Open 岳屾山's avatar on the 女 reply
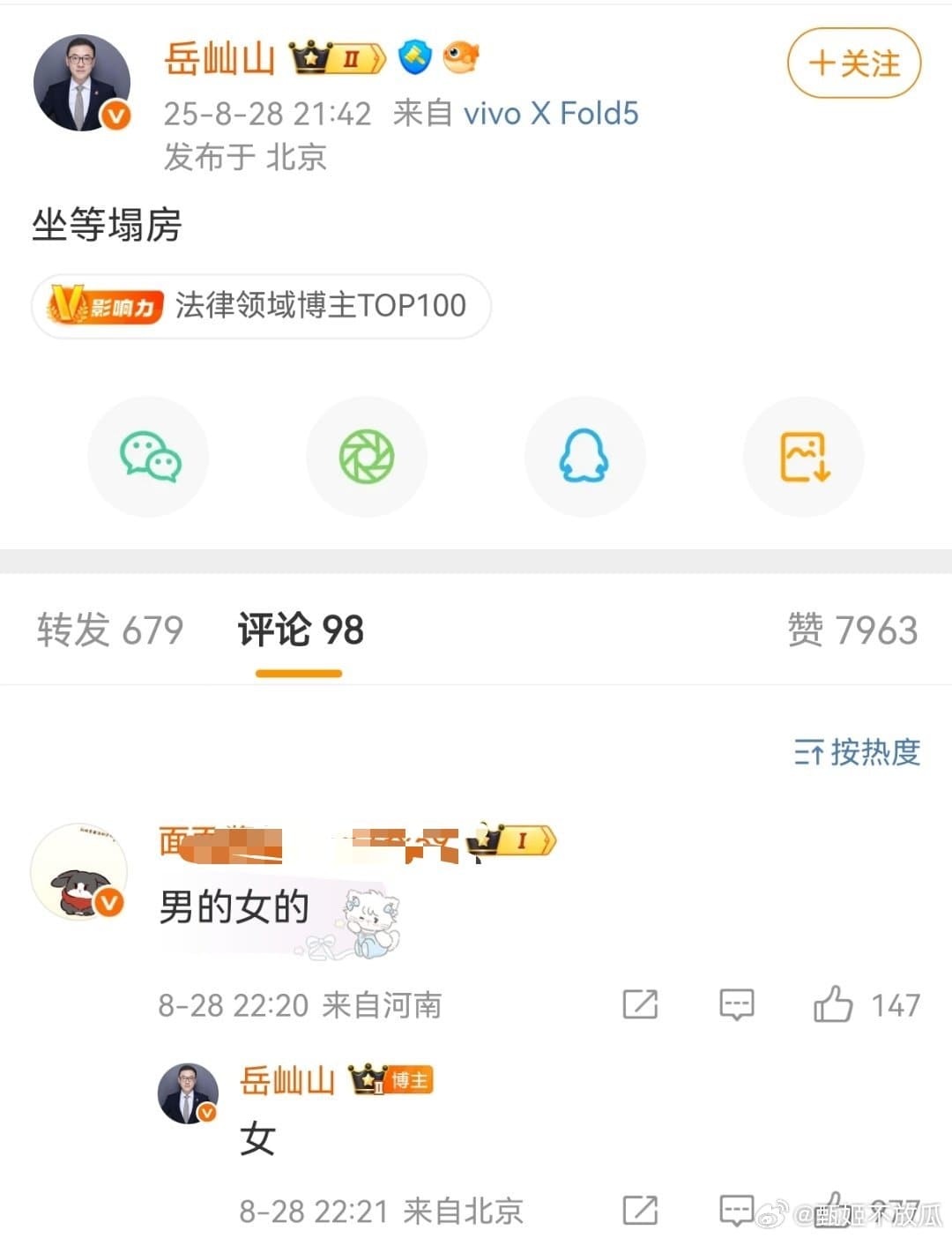This screenshot has height=1238, width=952. pyautogui.click(x=188, y=1093)
